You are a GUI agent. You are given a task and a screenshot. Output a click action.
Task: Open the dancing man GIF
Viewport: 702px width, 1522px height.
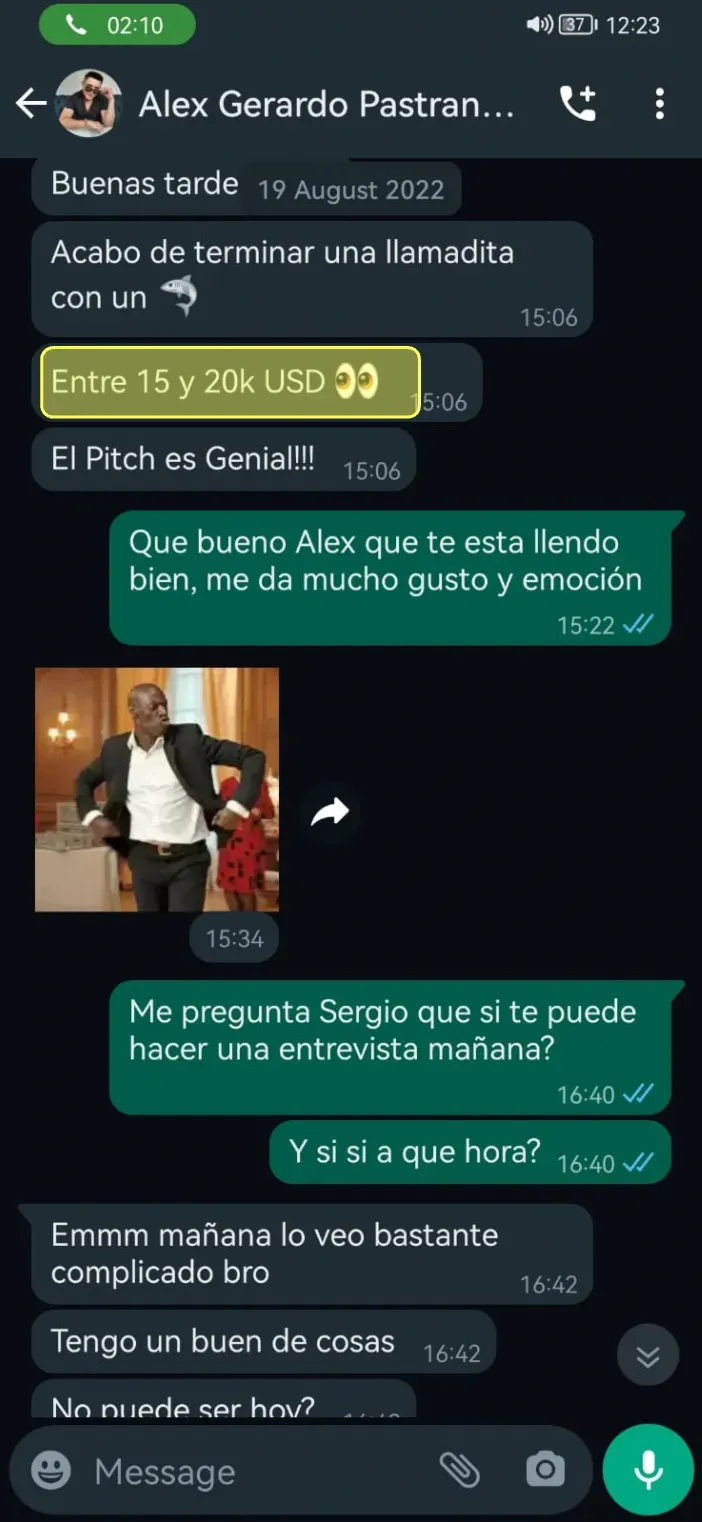pos(157,789)
